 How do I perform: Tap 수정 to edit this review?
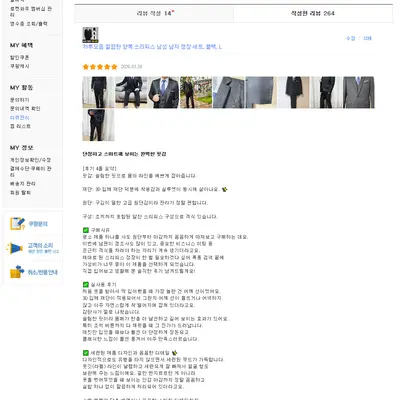coord(351,38)
